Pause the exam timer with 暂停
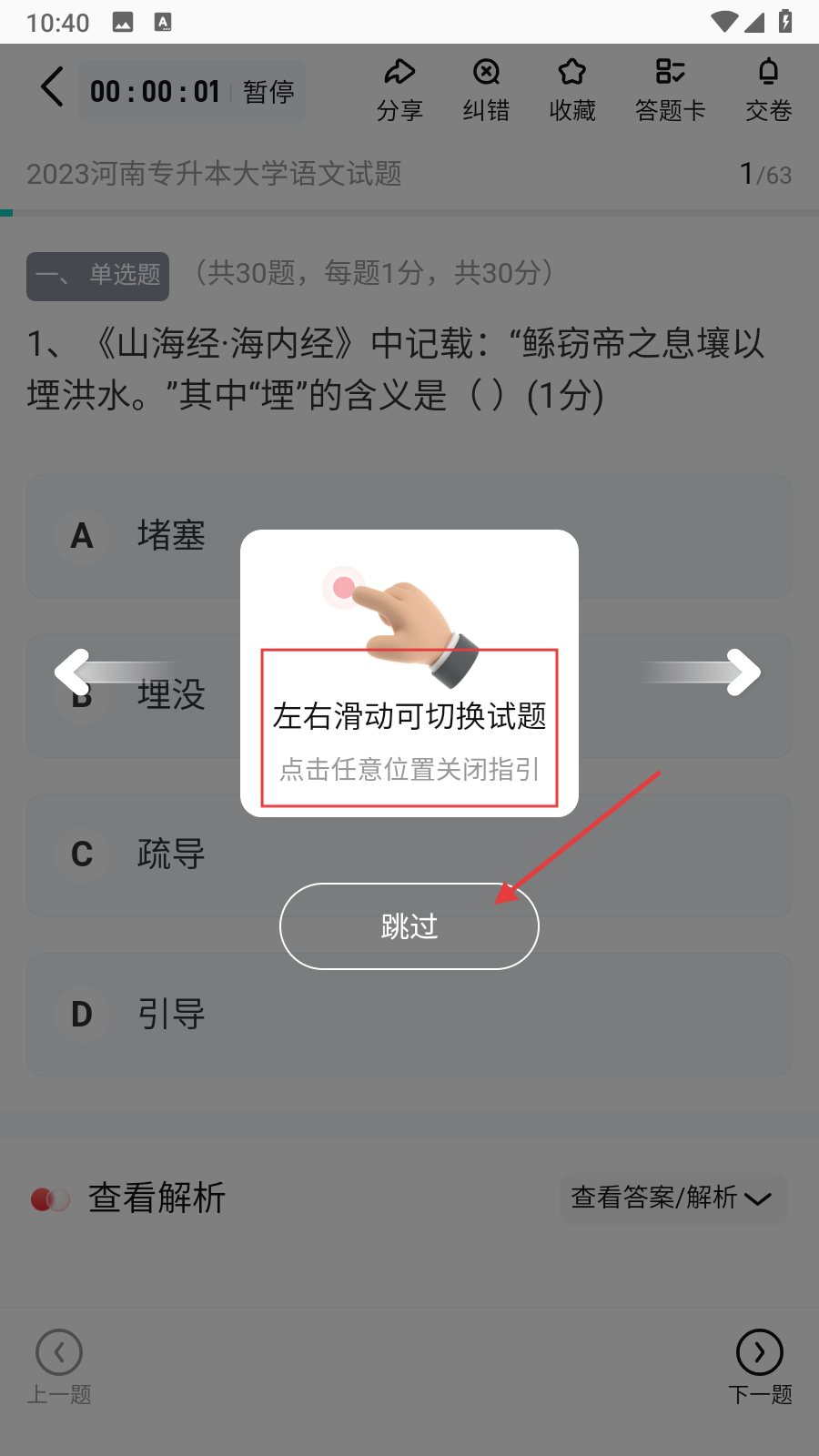 [x=268, y=92]
